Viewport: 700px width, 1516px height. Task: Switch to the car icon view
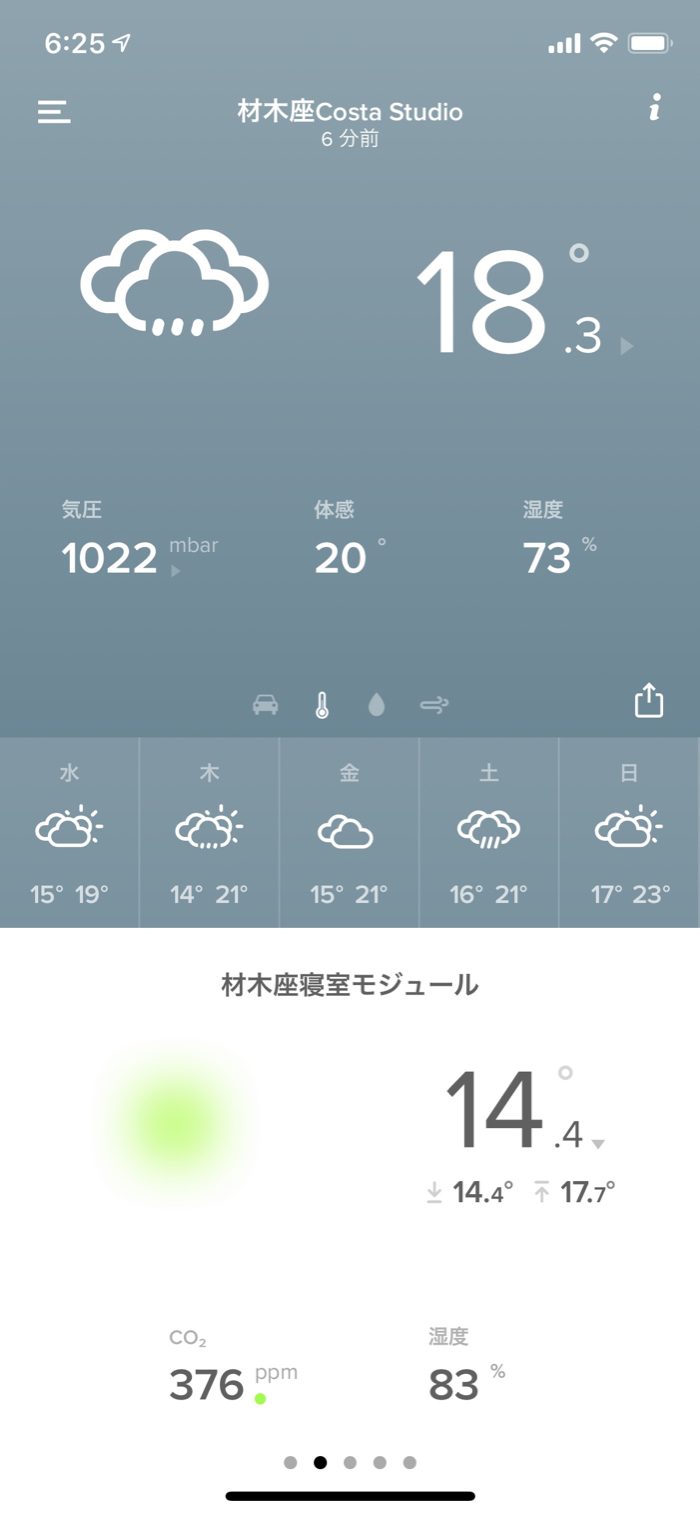point(265,705)
